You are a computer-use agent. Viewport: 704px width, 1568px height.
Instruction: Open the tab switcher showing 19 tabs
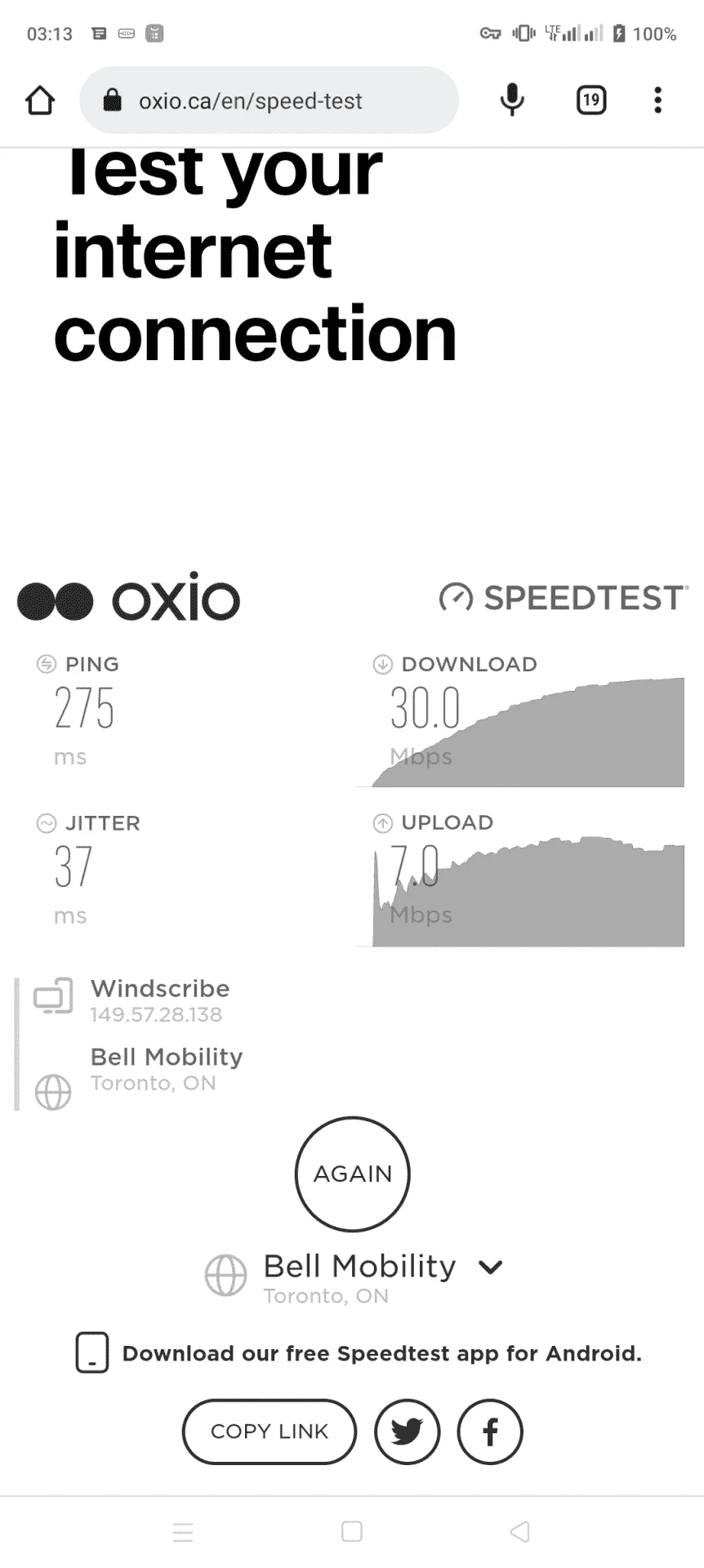591,100
